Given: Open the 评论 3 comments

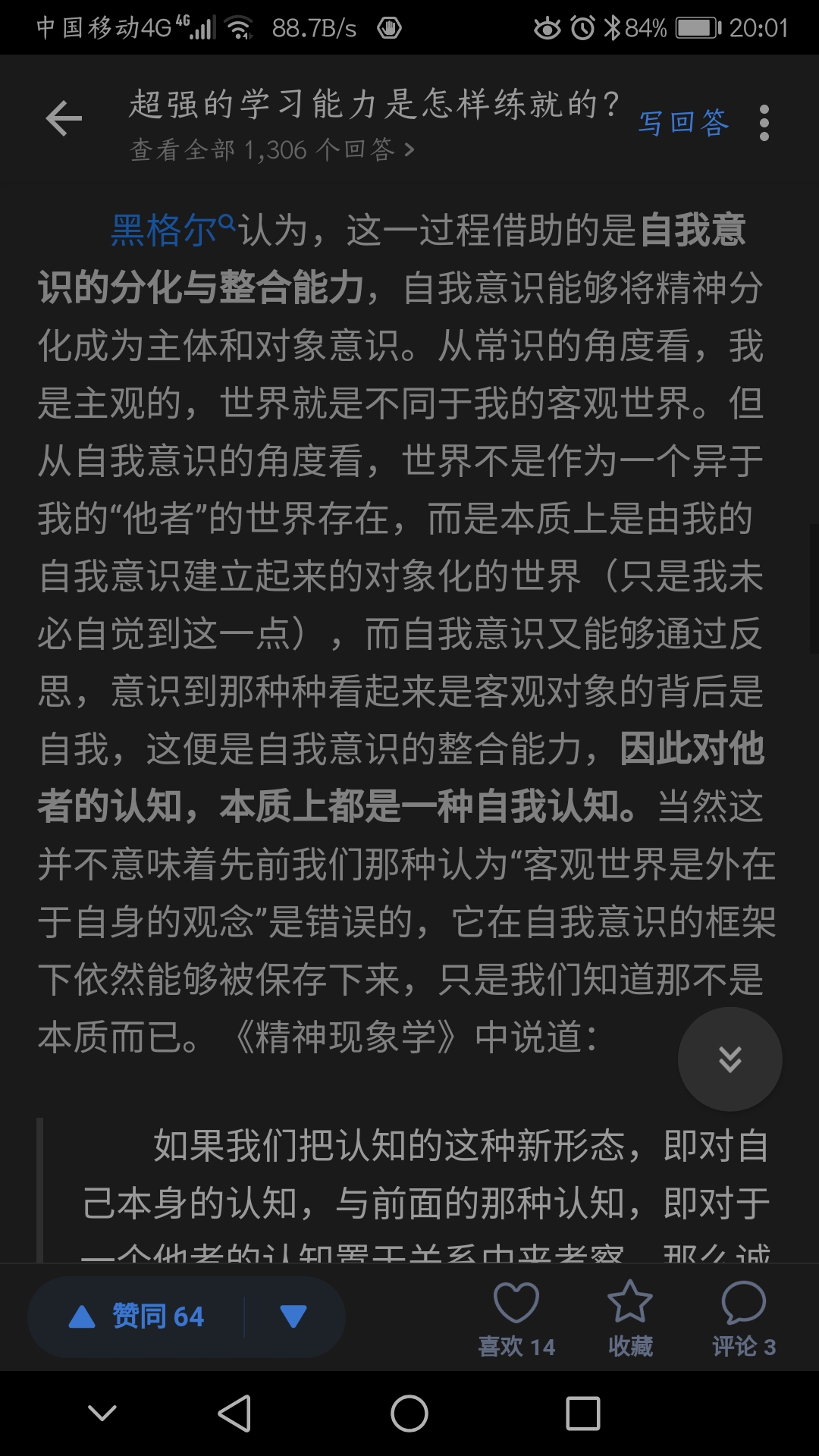Looking at the screenshot, I should pyautogui.click(x=743, y=1318).
